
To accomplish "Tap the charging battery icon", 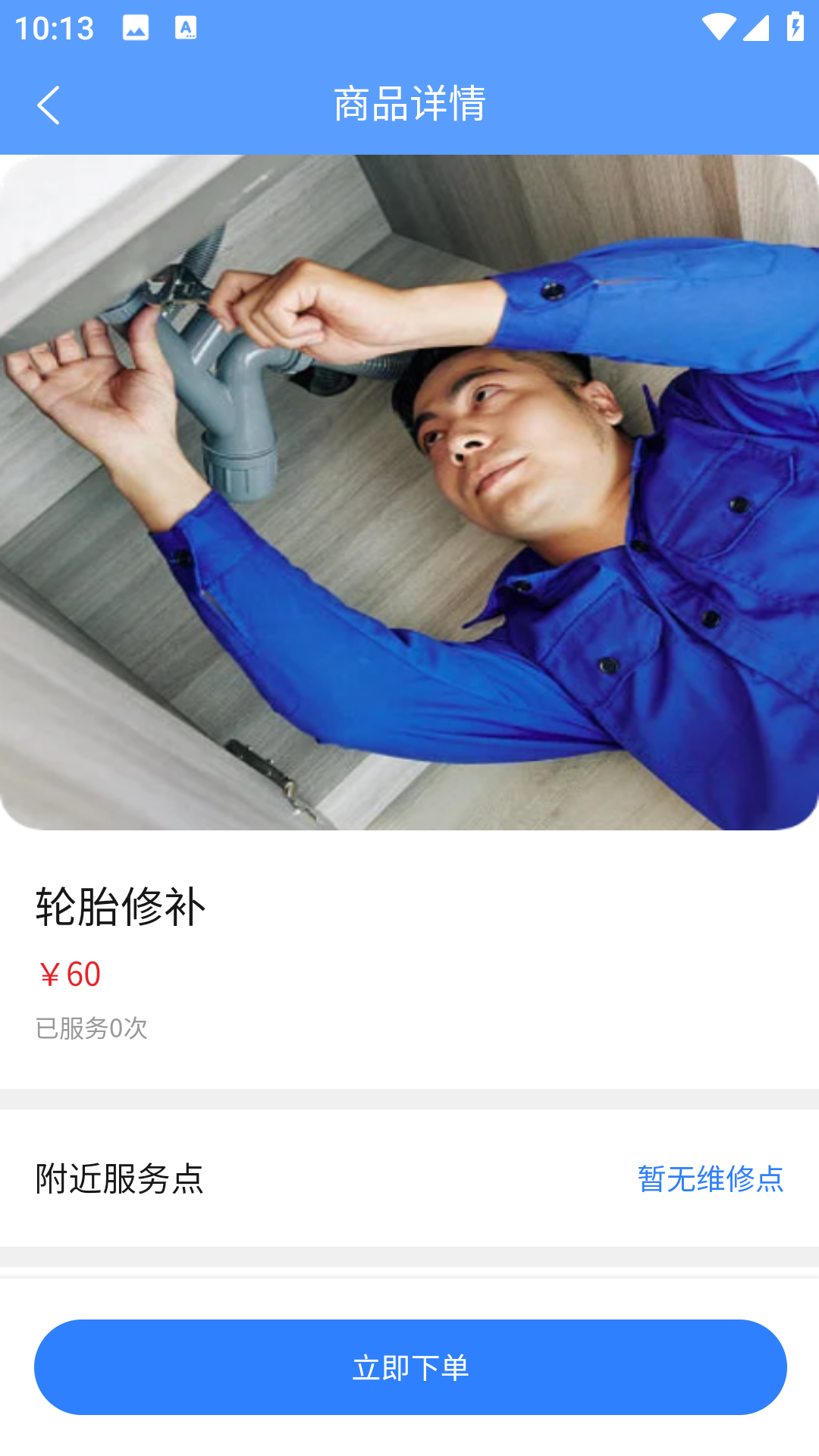I will (x=794, y=25).
